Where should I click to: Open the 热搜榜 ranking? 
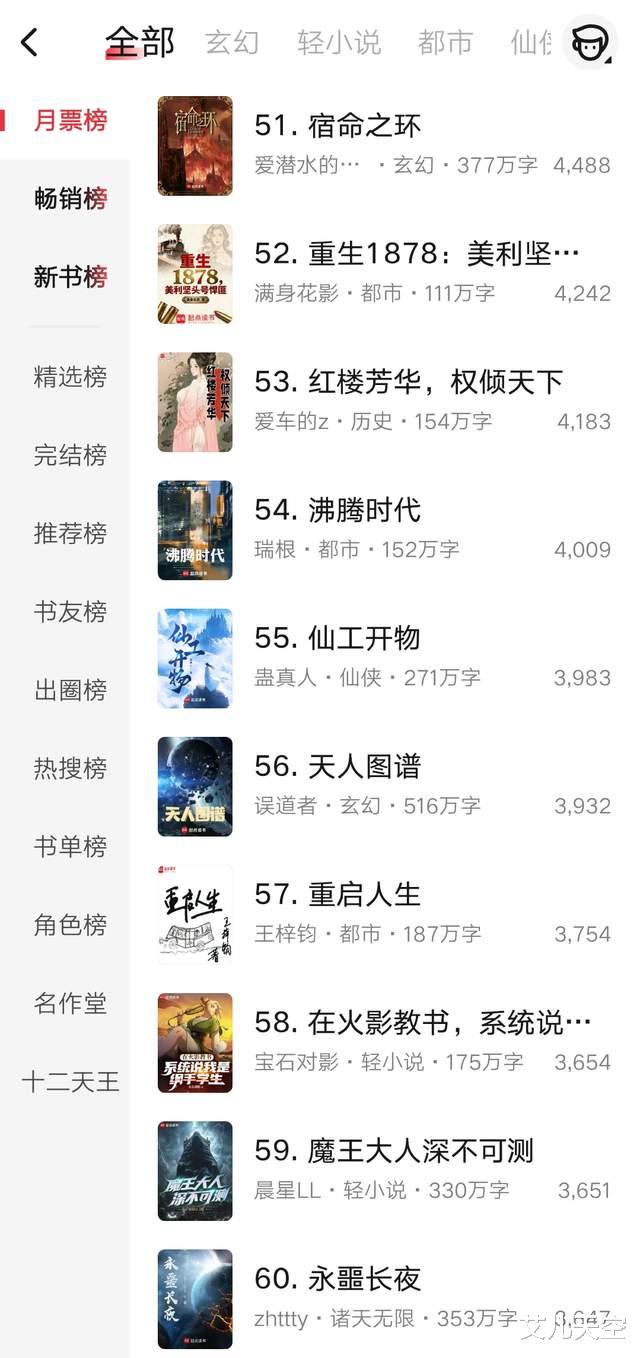pos(70,768)
